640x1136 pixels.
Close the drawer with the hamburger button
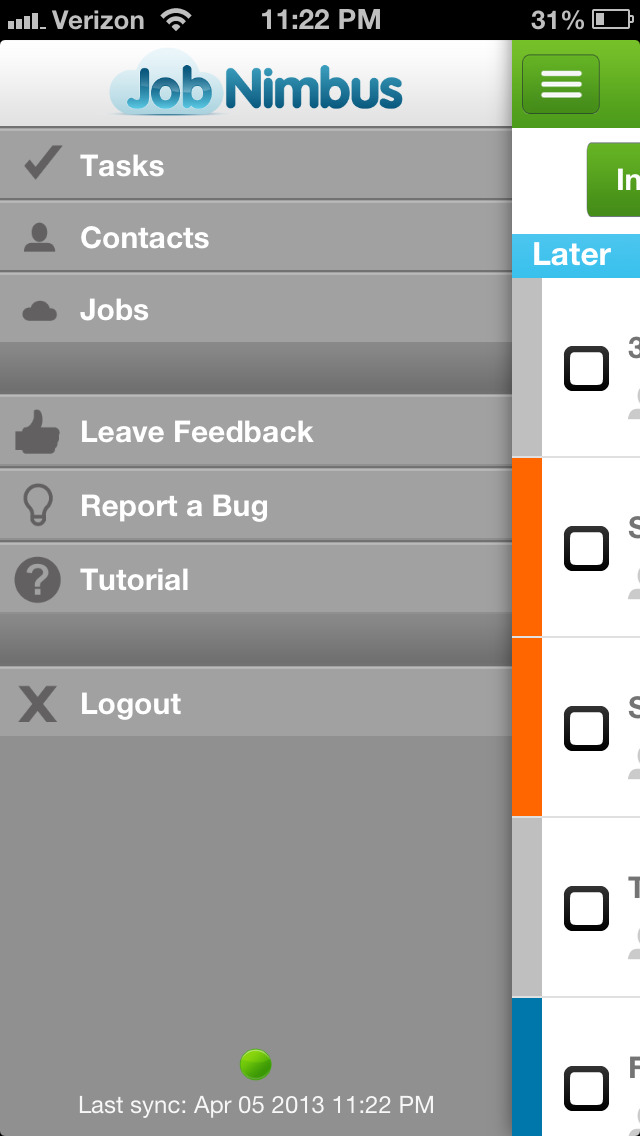pos(560,84)
